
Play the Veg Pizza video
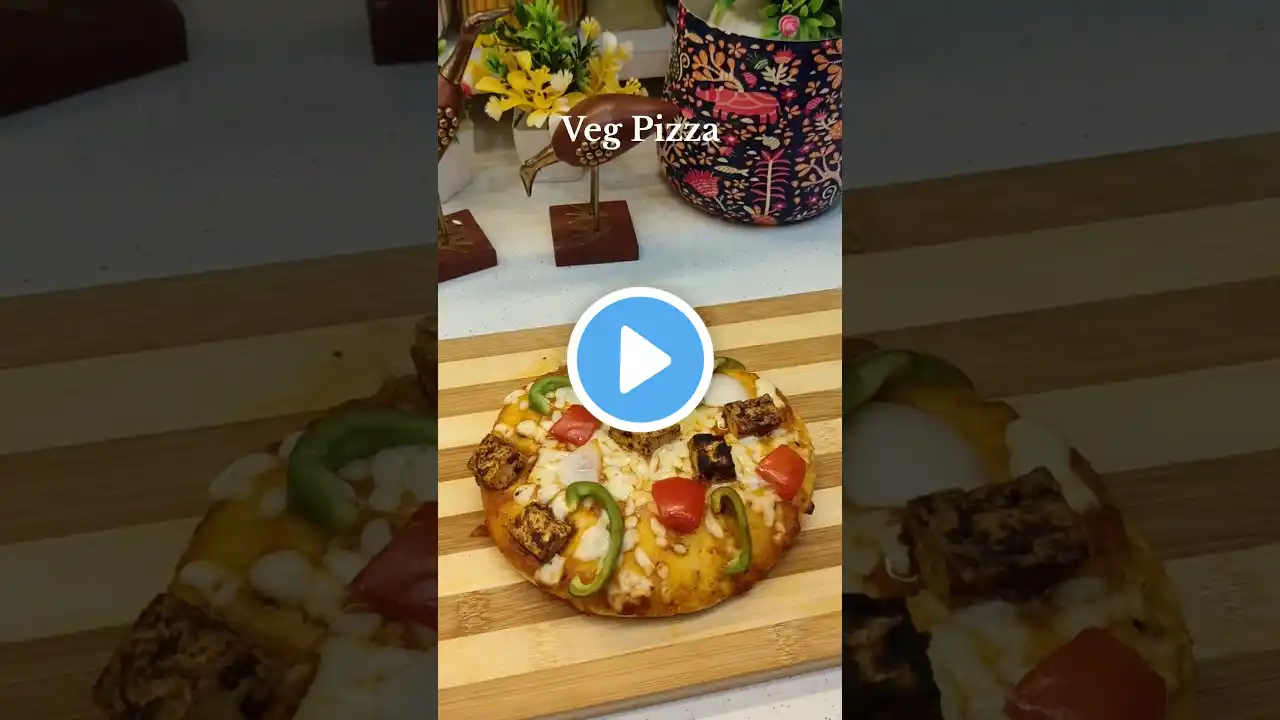tap(640, 359)
